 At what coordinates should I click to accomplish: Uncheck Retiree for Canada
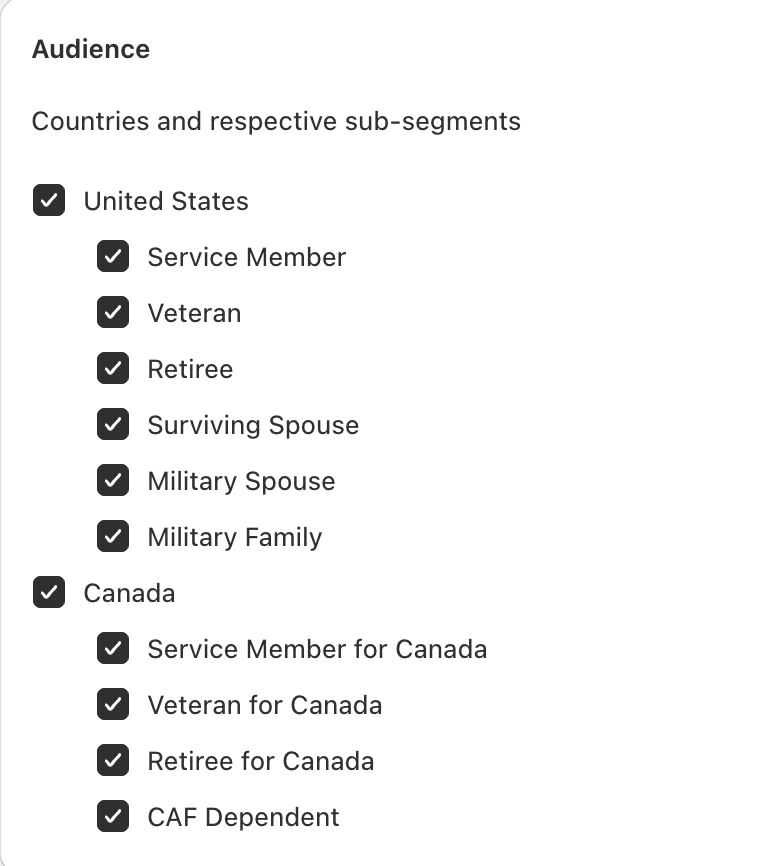click(x=113, y=761)
